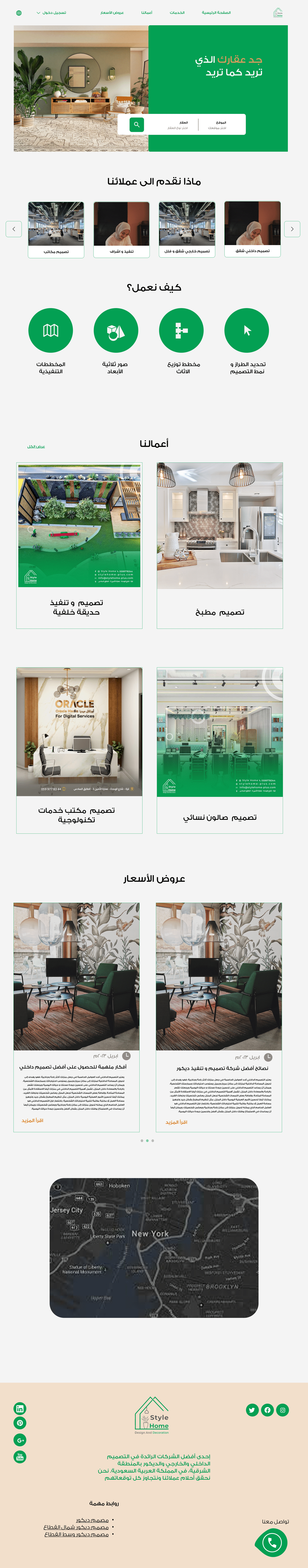Open the تصميم مطبخ project card
Viewport: 308px width, 1568px height.
point(219,545)
